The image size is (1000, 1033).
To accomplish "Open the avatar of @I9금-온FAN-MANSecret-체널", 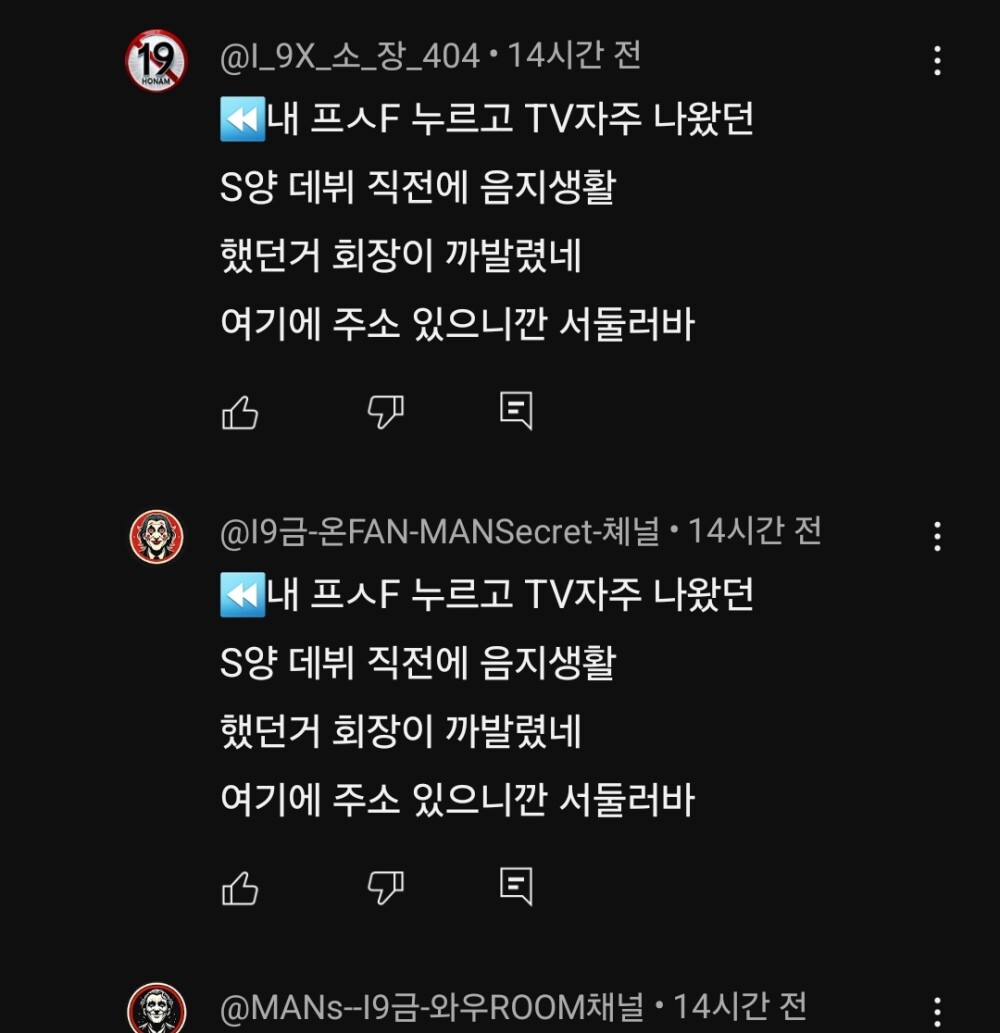I will point(156,537).
